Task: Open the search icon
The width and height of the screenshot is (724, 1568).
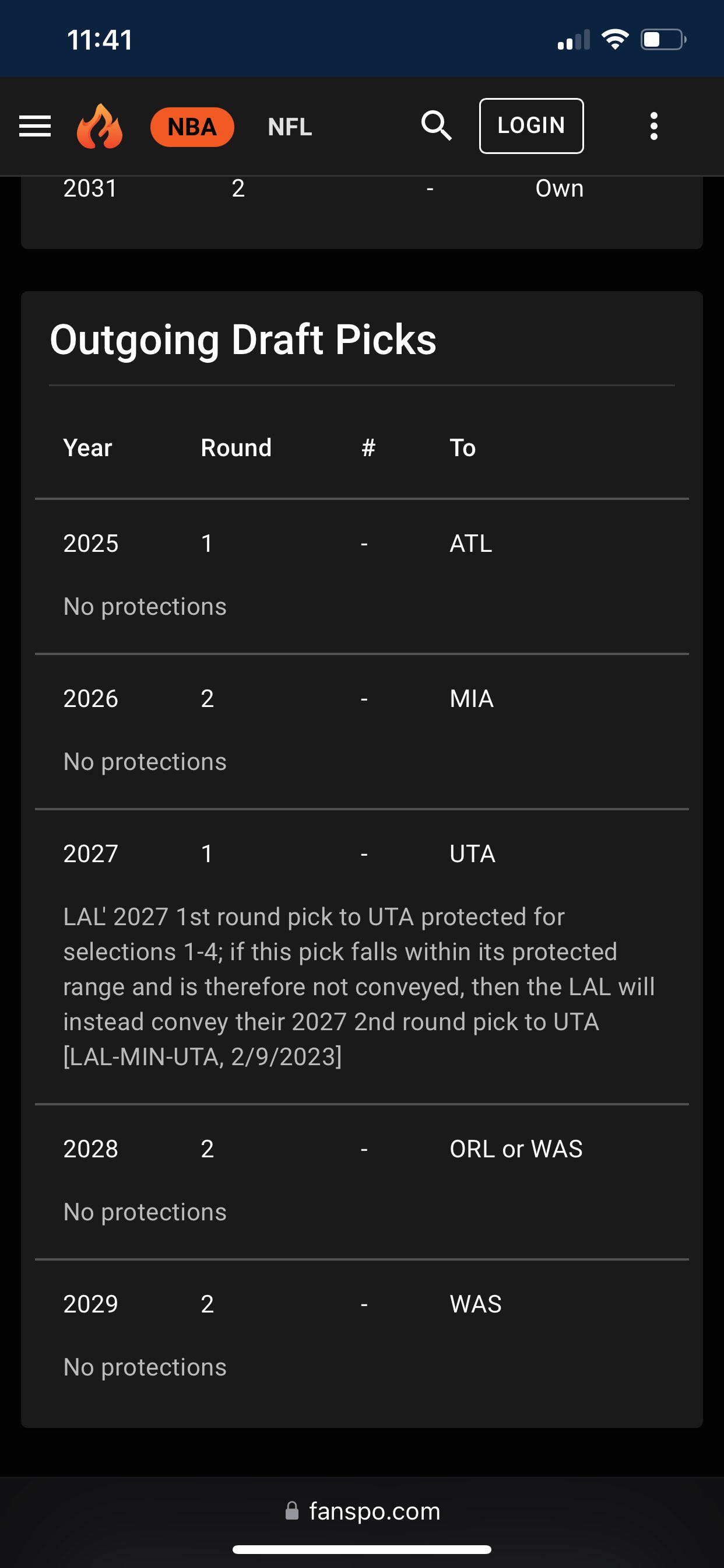Action: coord(436,125)
